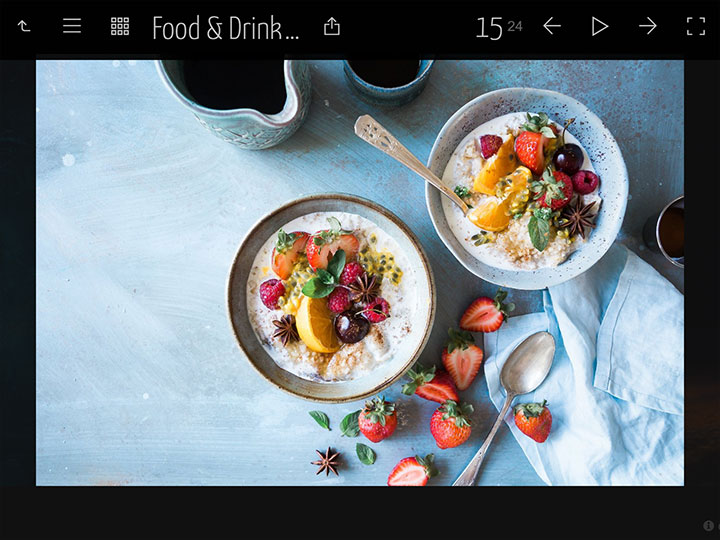The width and height of the screenshot is (720, 540).
Task: Go up to the parent album
Action: tap(24, 27)
